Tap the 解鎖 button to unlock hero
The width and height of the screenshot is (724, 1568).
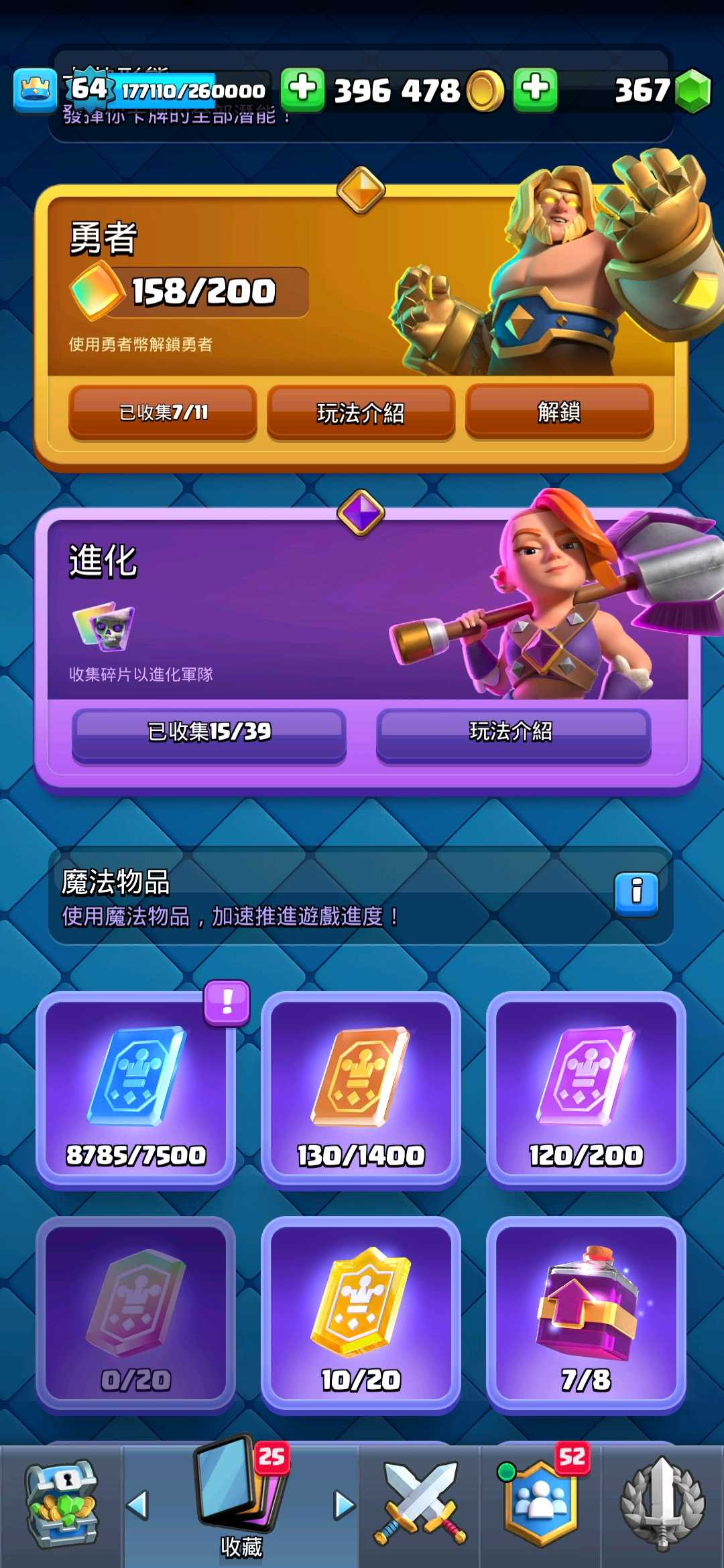pyautogui.click(x=559, y=411)
